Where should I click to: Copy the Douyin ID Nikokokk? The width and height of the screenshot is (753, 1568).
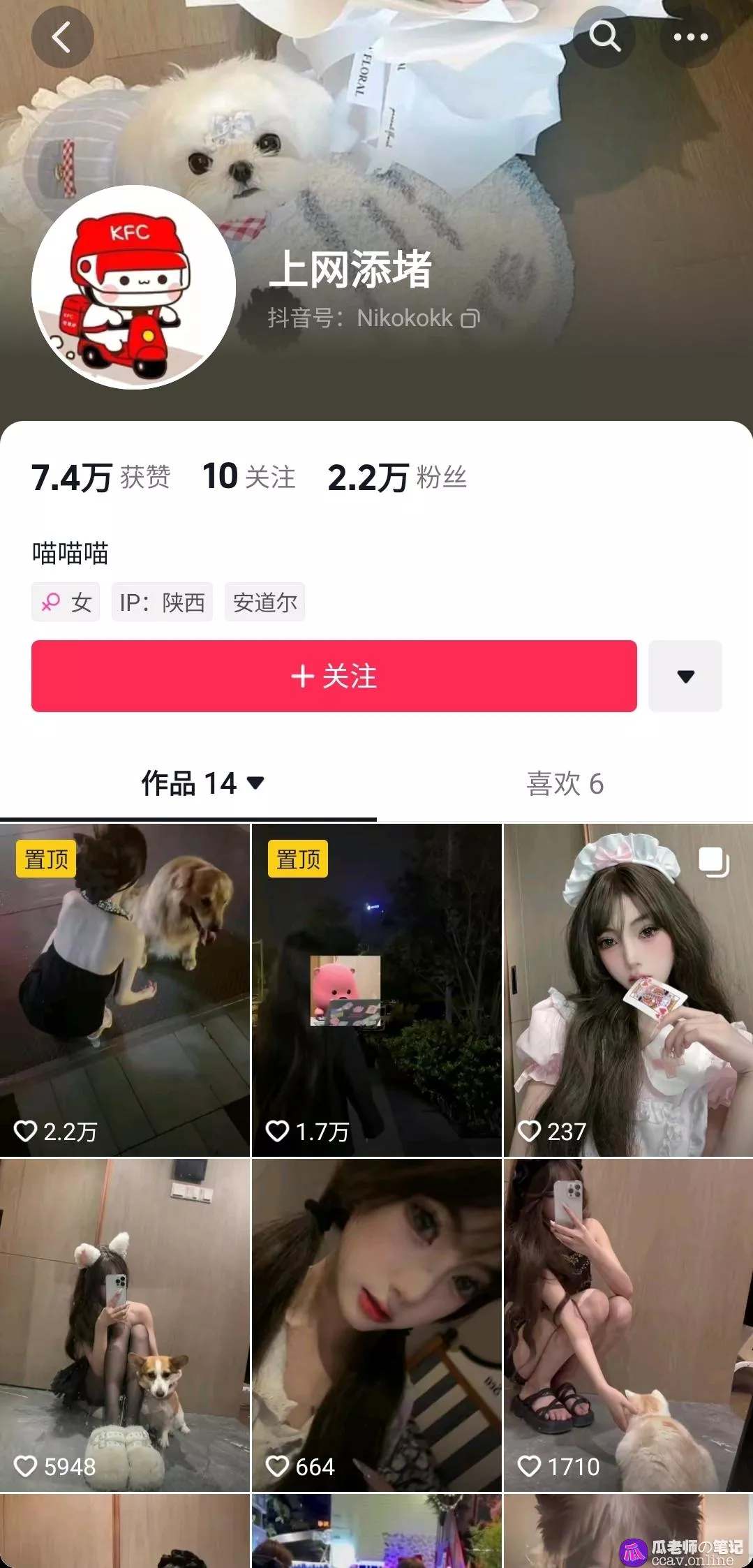470,319
